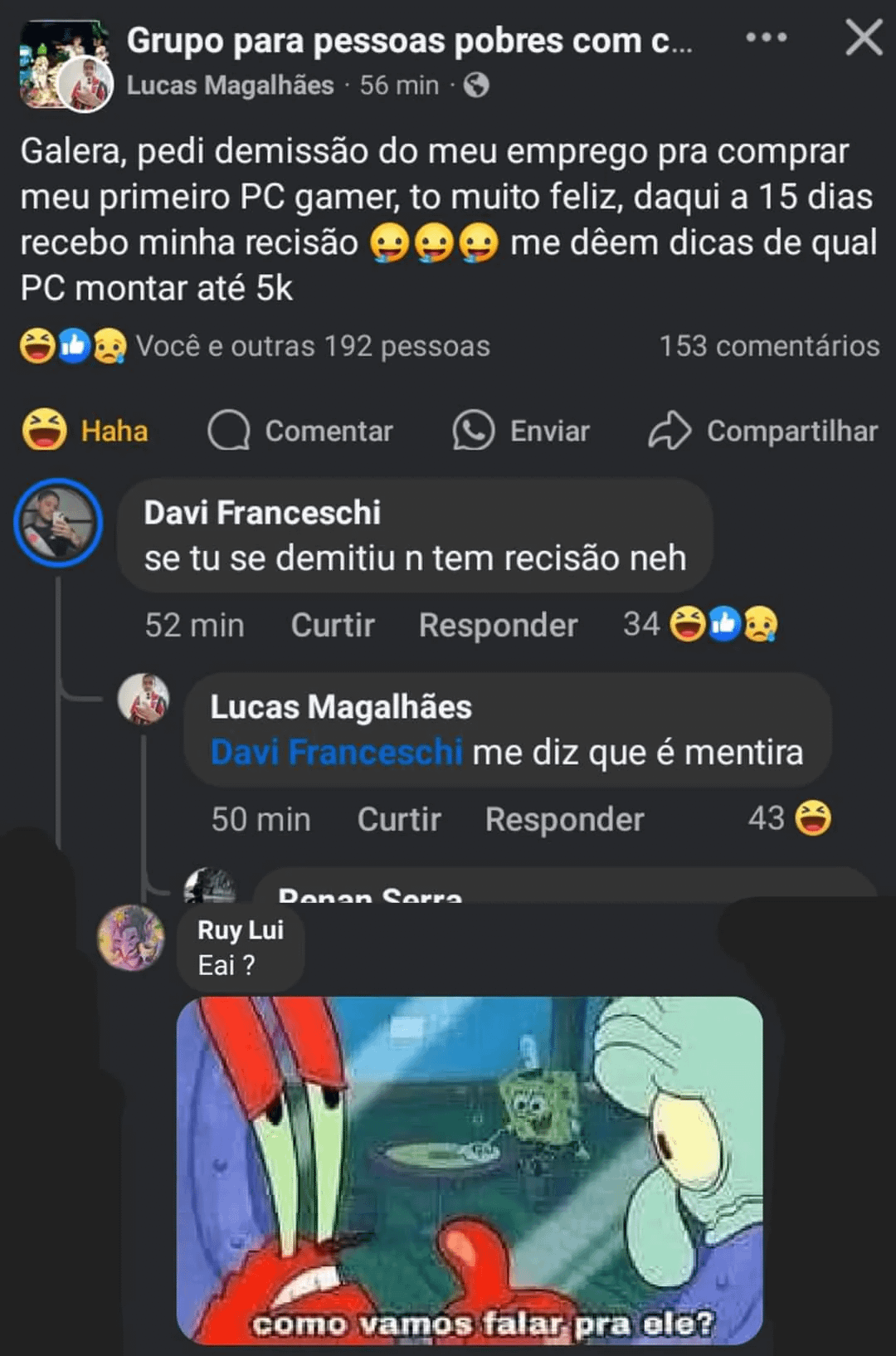The width and height of the screenshot is (896, 1356).
Task: Send the post via Enviar
Action: [521, 431]
